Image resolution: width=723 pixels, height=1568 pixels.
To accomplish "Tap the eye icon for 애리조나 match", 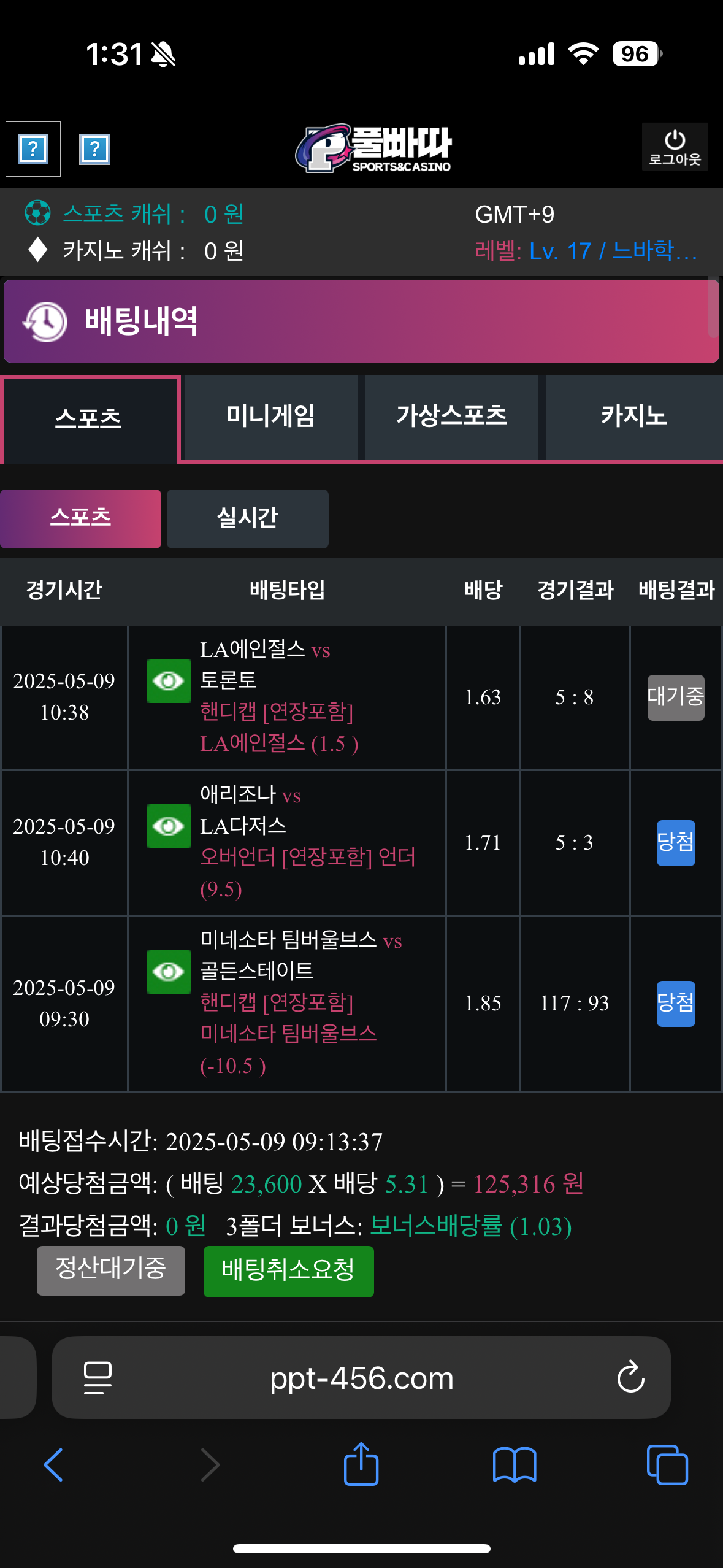I will click(x=169, y=826).
